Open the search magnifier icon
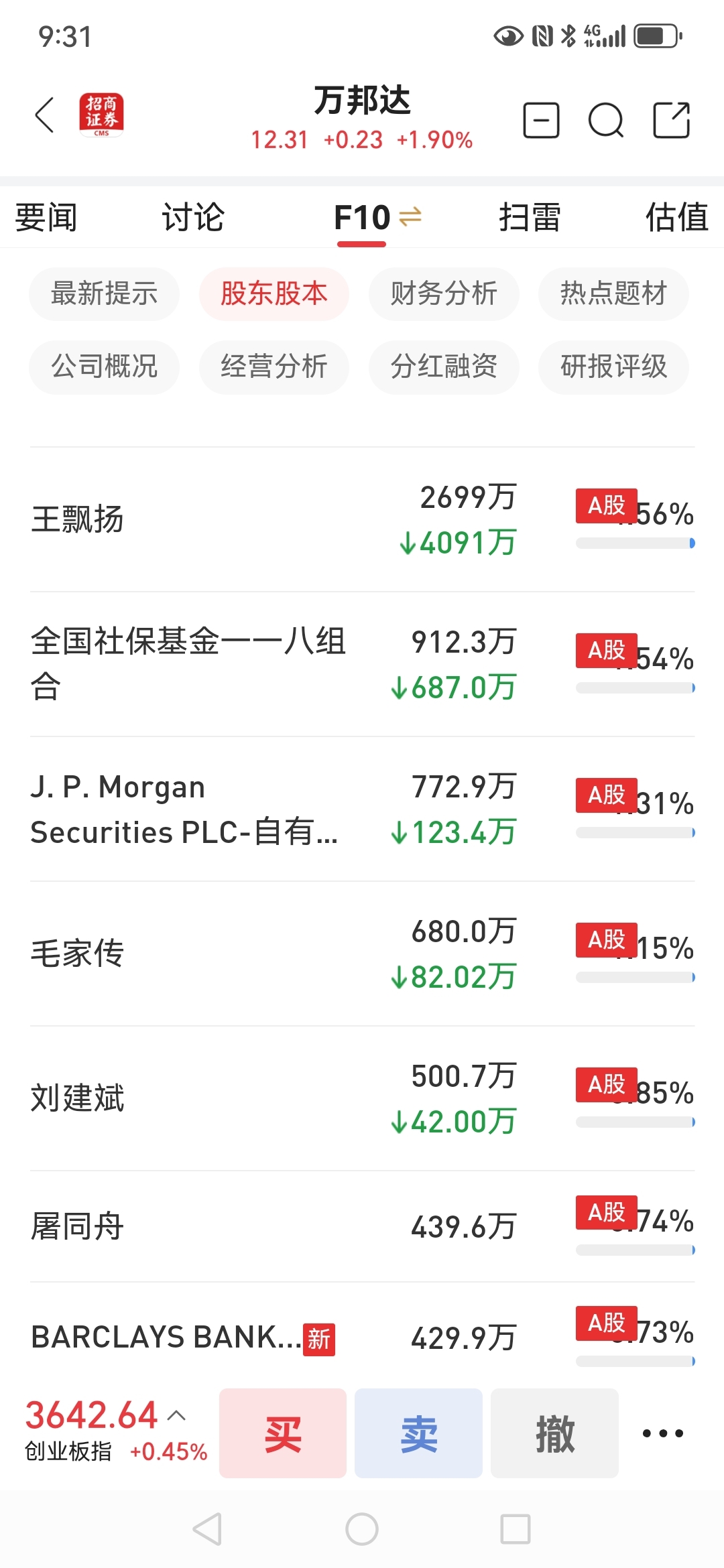This screenshot has width=724, height=1568. coord(606,121)
